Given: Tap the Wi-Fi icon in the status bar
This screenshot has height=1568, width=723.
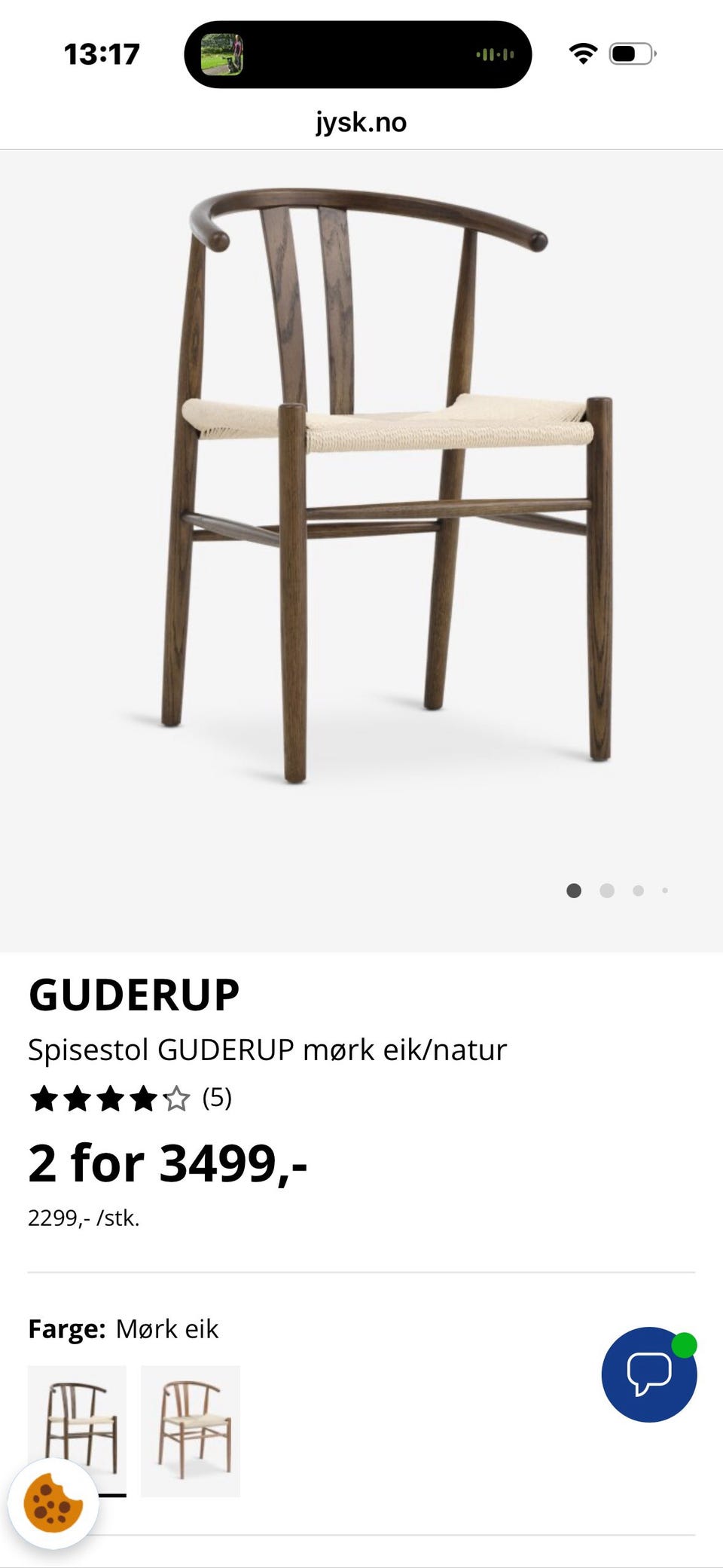Looking at the screenshot, I should (582, 53).
